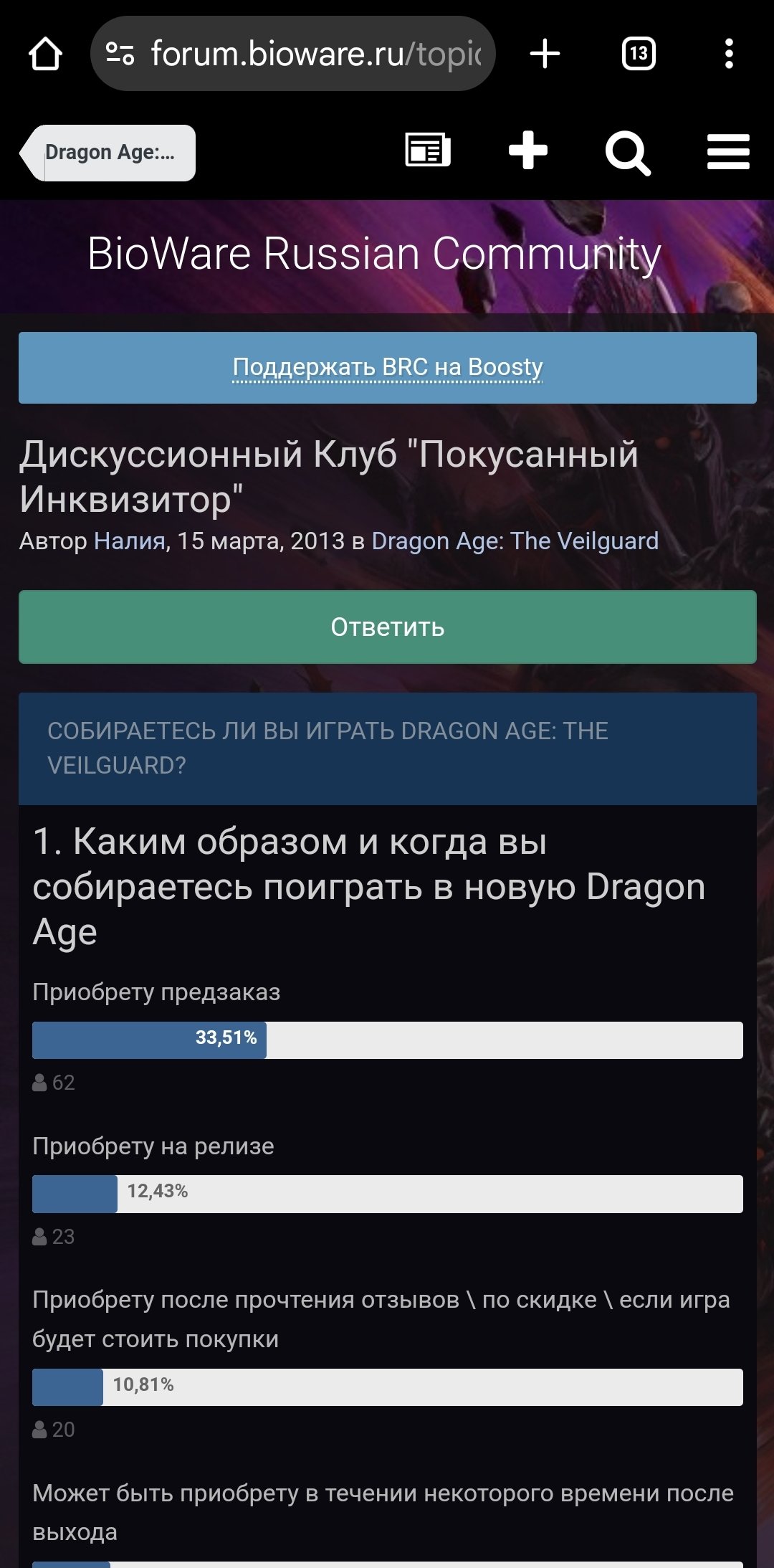Tap the create plus icon
This screenshot has width=774, height=1568.
pos(528,151)
